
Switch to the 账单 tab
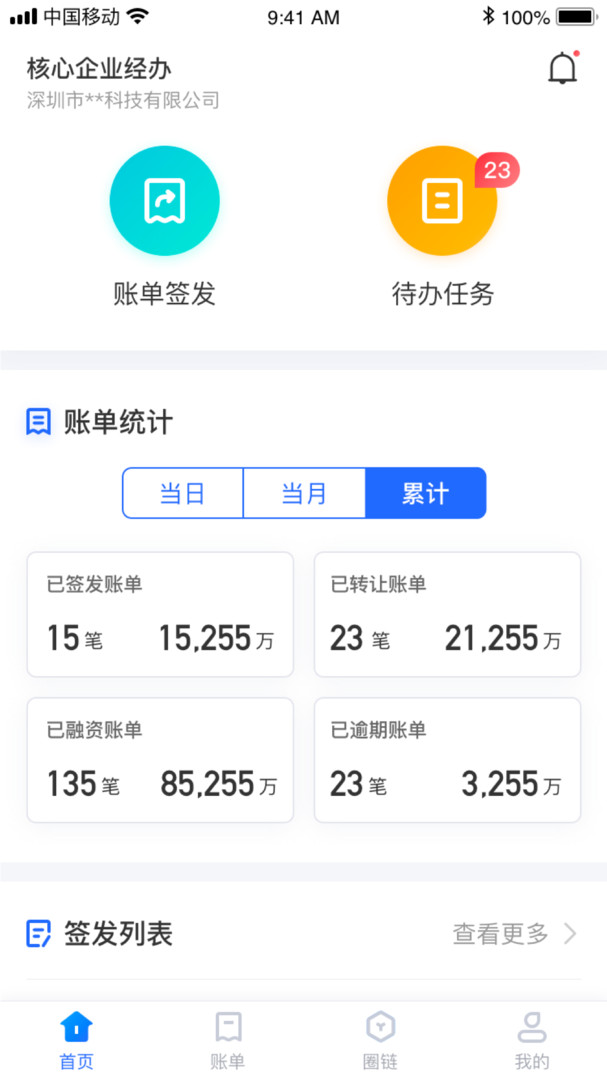tap(228, 1040)
